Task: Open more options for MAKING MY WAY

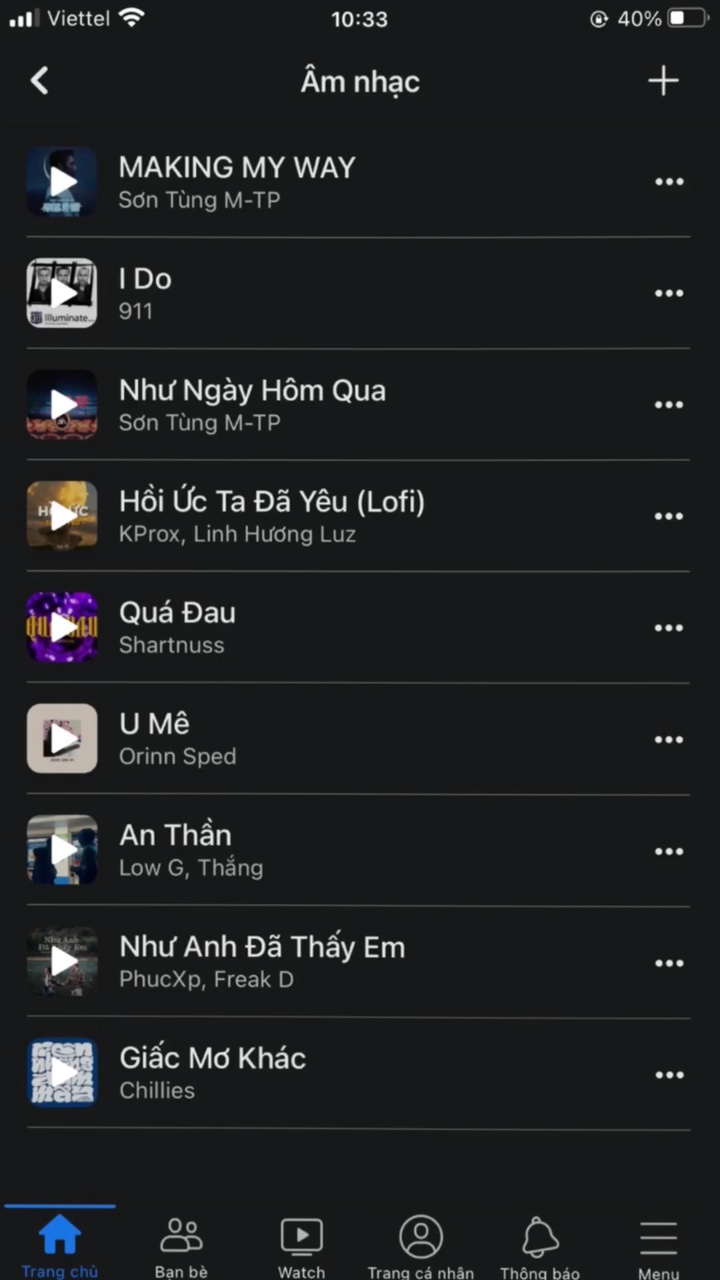Action: click(x=669, y=182)
